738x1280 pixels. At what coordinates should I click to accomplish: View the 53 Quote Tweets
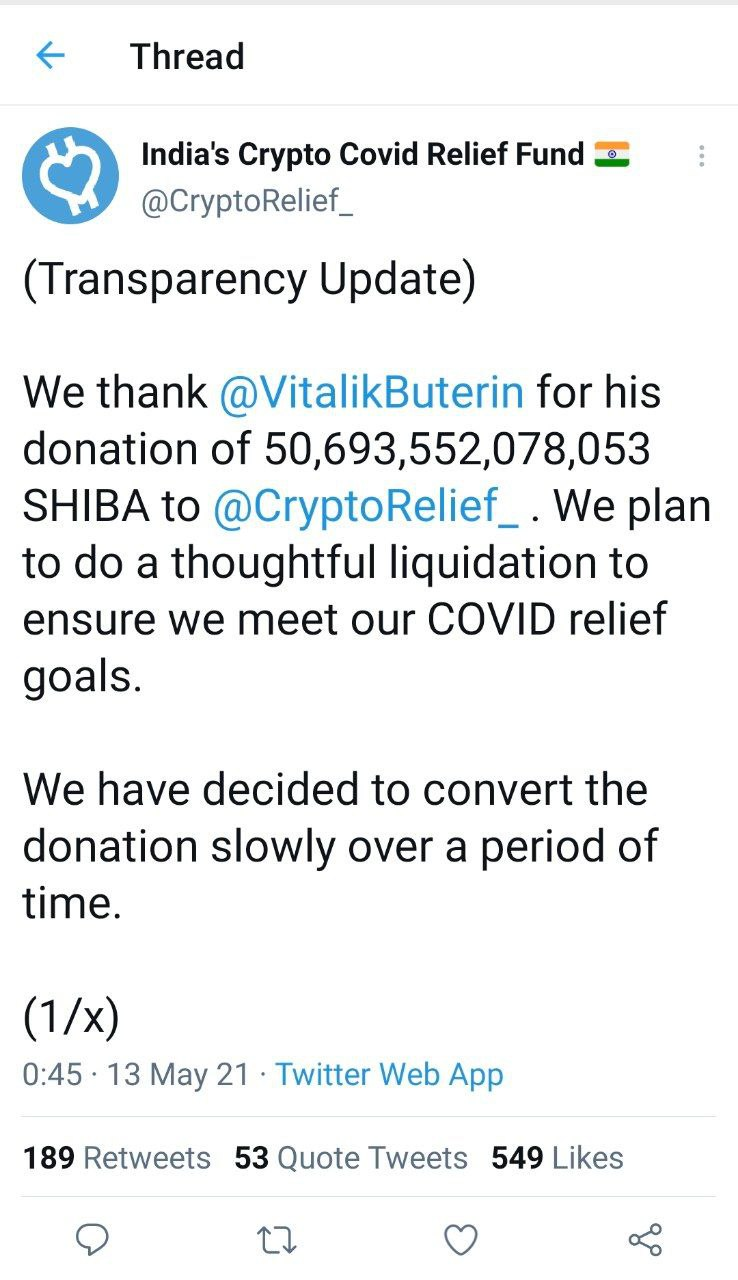351,1158
